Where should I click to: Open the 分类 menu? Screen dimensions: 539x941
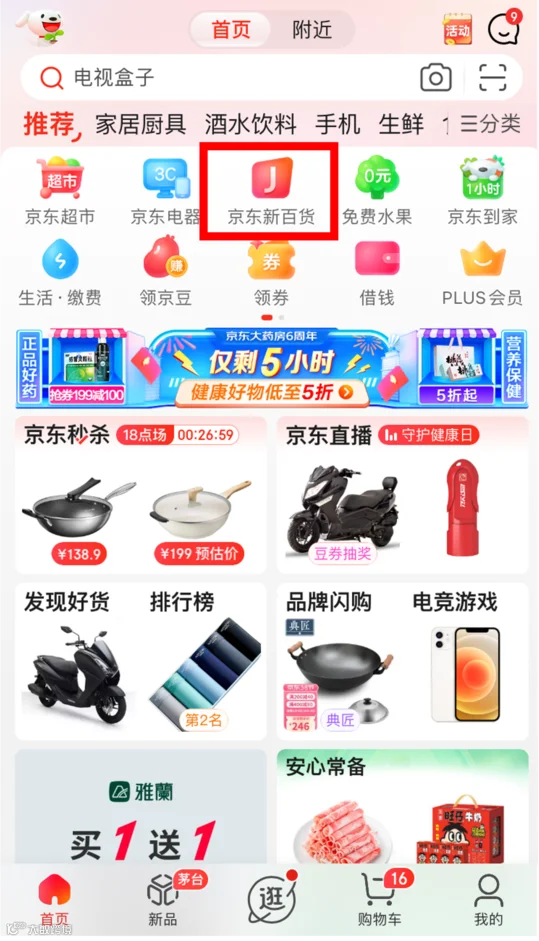490,124
